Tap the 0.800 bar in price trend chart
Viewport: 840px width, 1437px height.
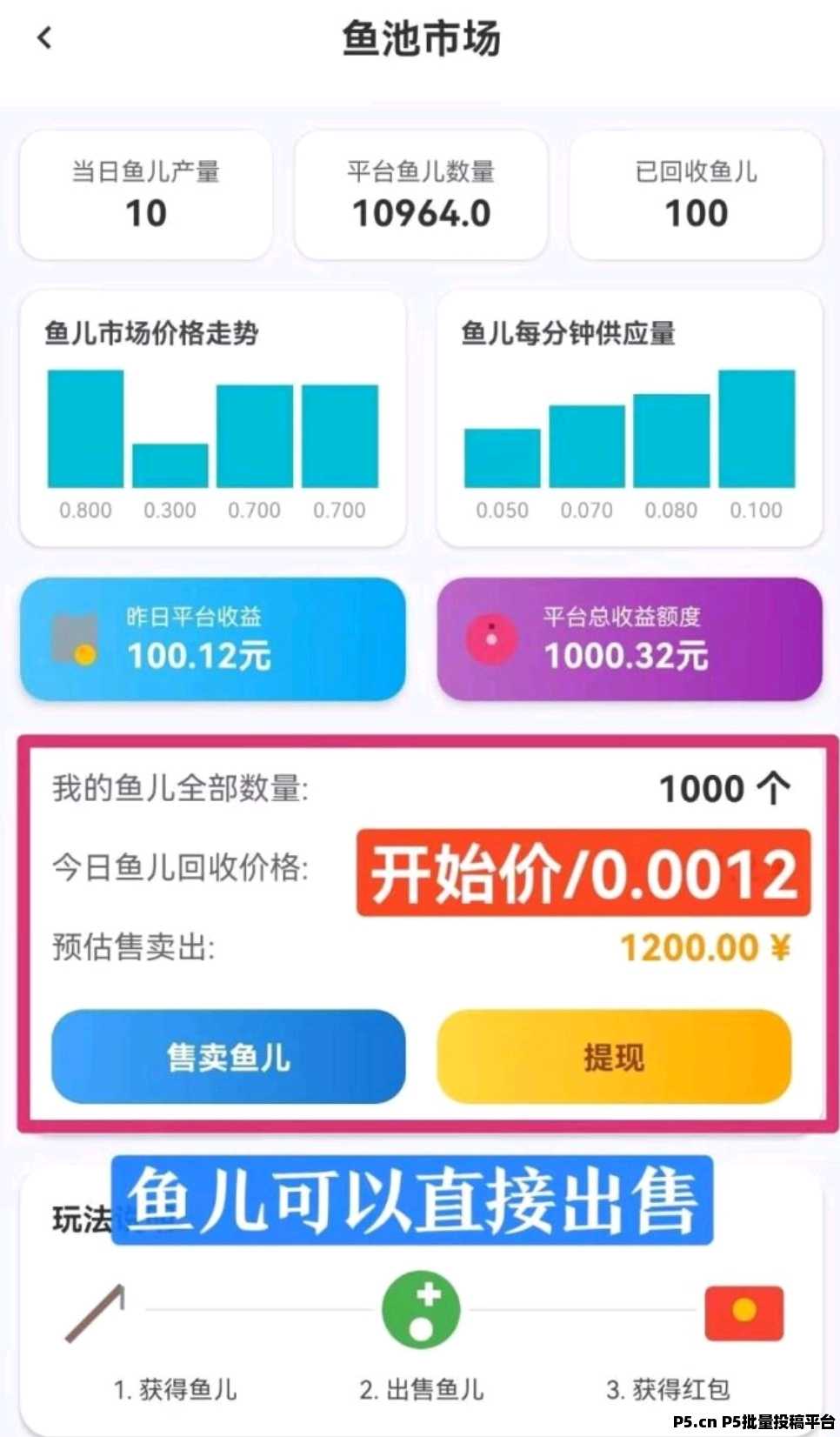(x=84, y=431)
